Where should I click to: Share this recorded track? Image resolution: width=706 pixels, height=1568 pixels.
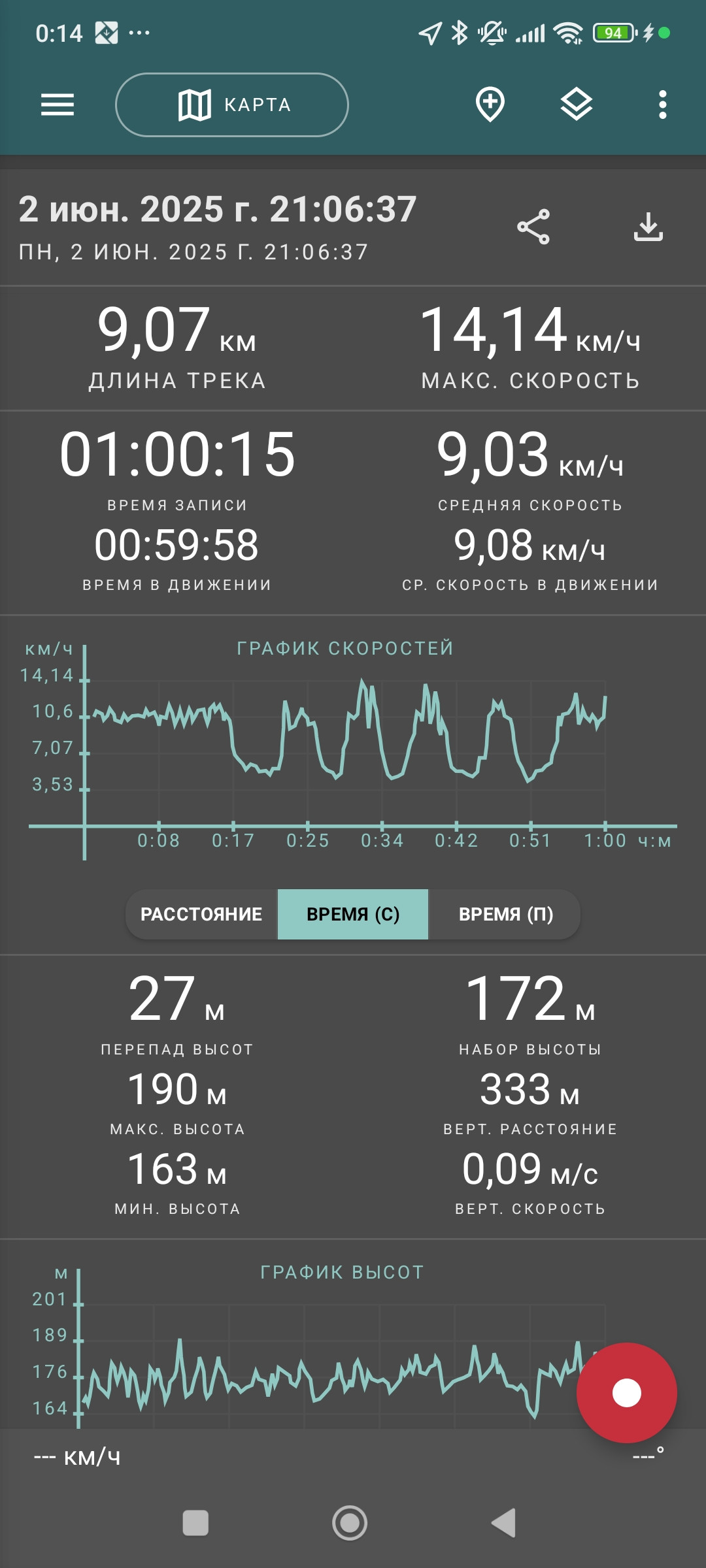533,227
